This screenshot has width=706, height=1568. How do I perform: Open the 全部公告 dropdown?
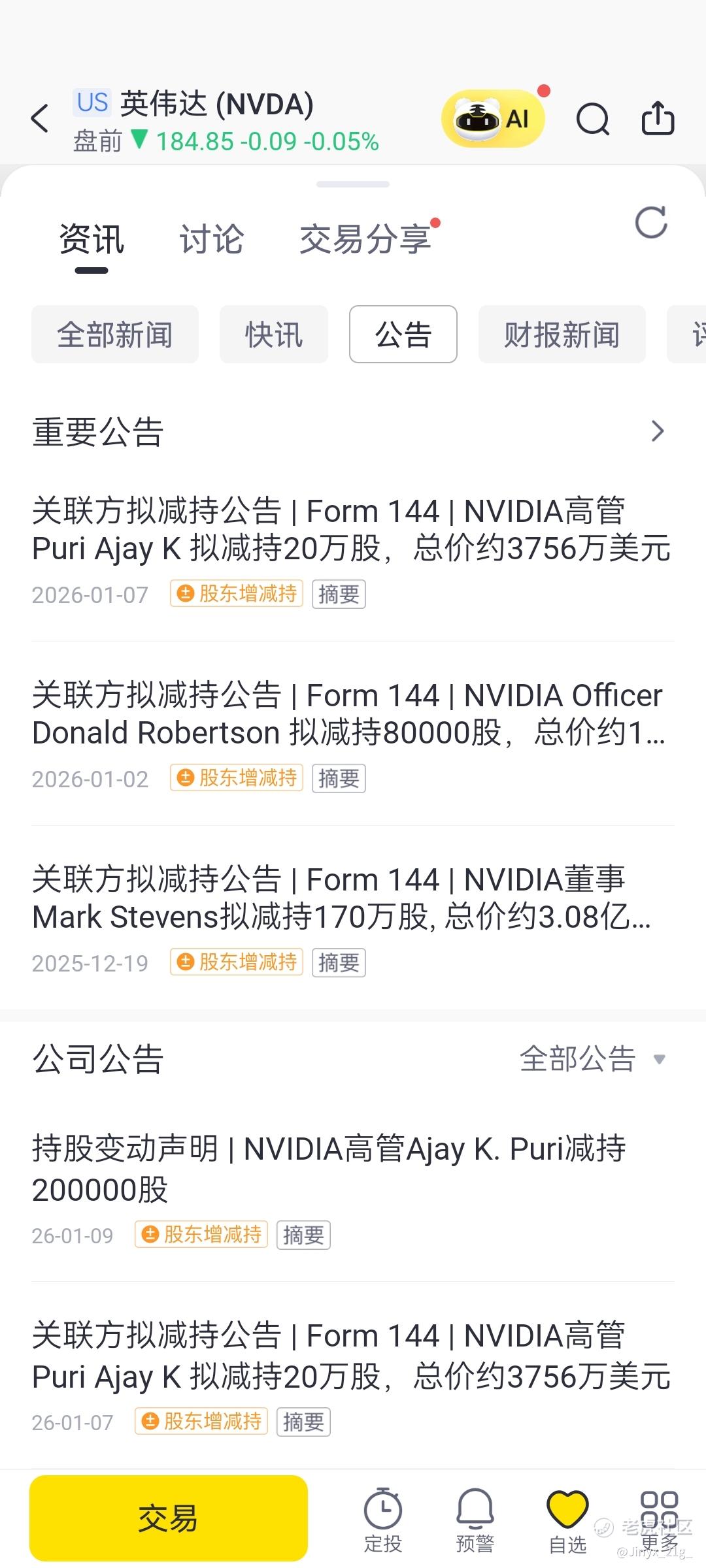592,1059
